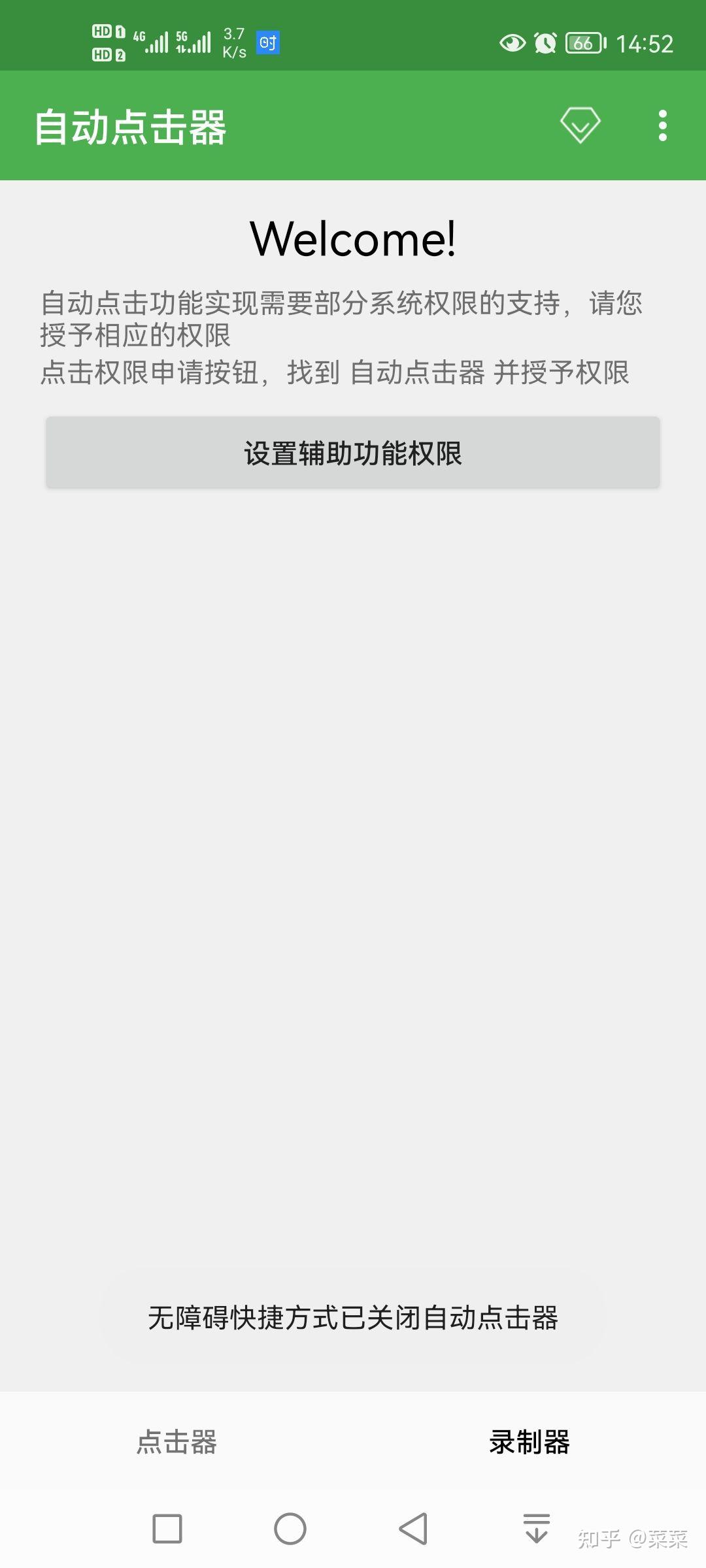Switch to the 录制器 tab
Viewport: 706px width, 1568px height.
tap(529, 1442)
